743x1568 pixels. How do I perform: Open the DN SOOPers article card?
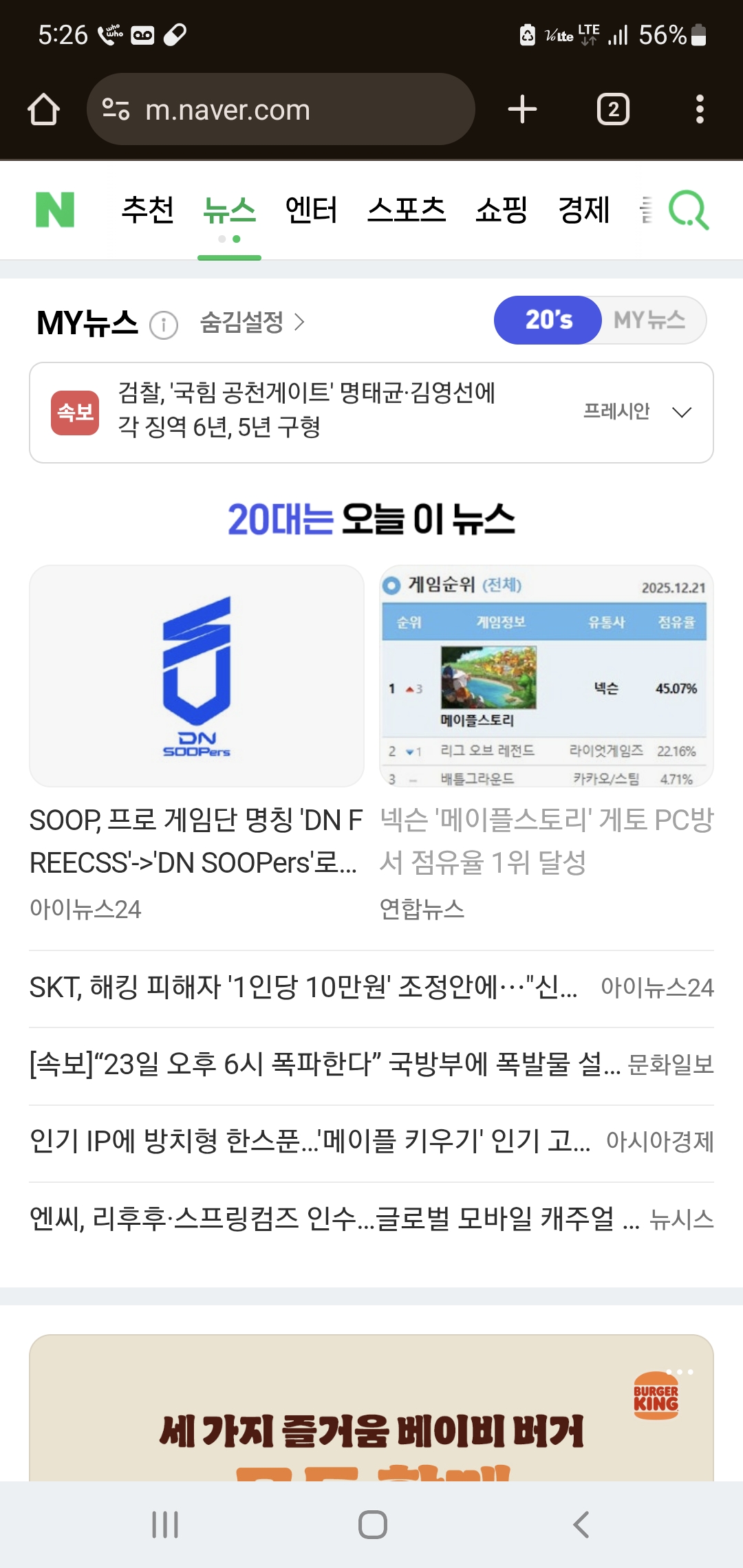point(196,743)
